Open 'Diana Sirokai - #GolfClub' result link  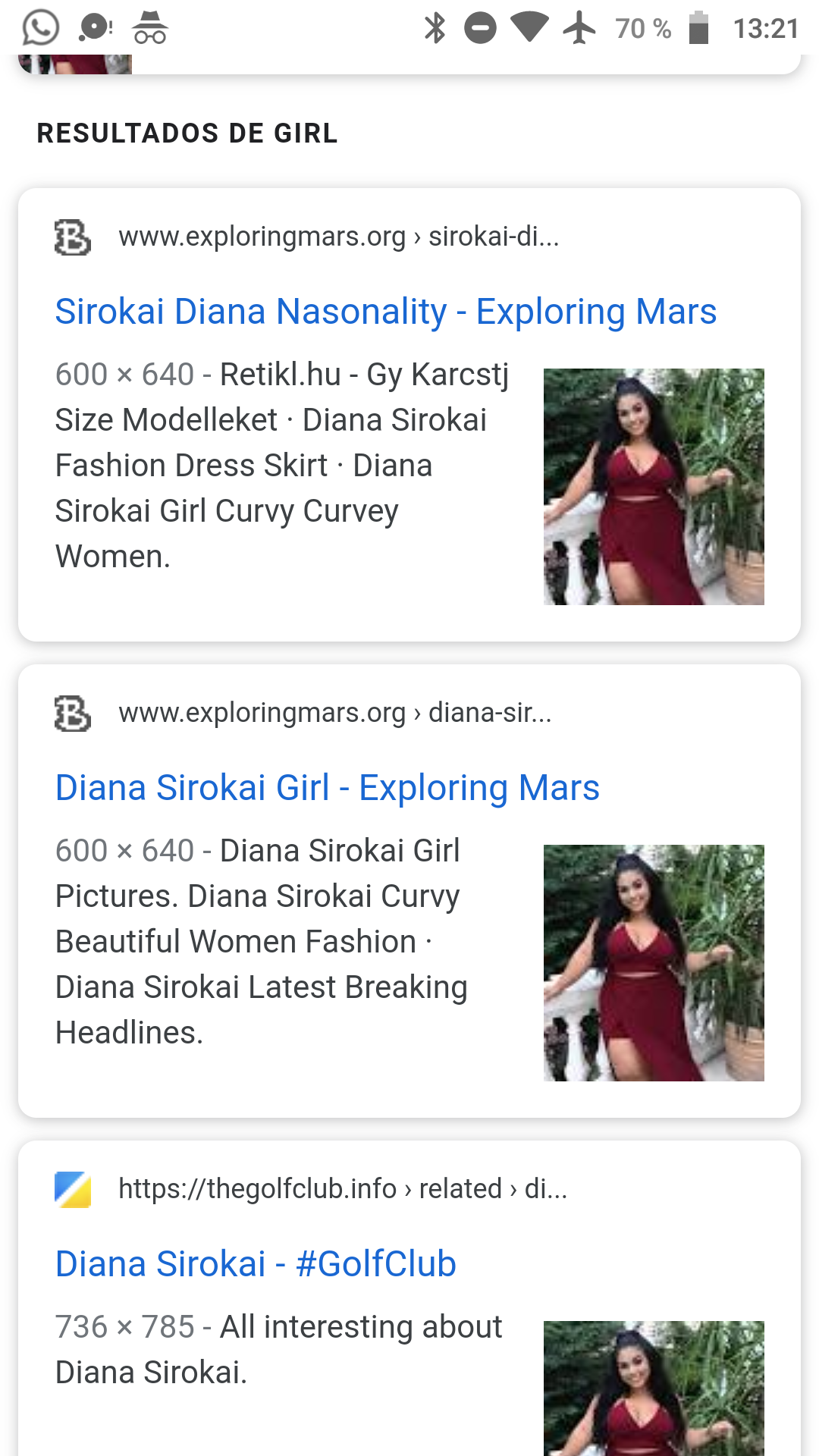coord(256,1264)
